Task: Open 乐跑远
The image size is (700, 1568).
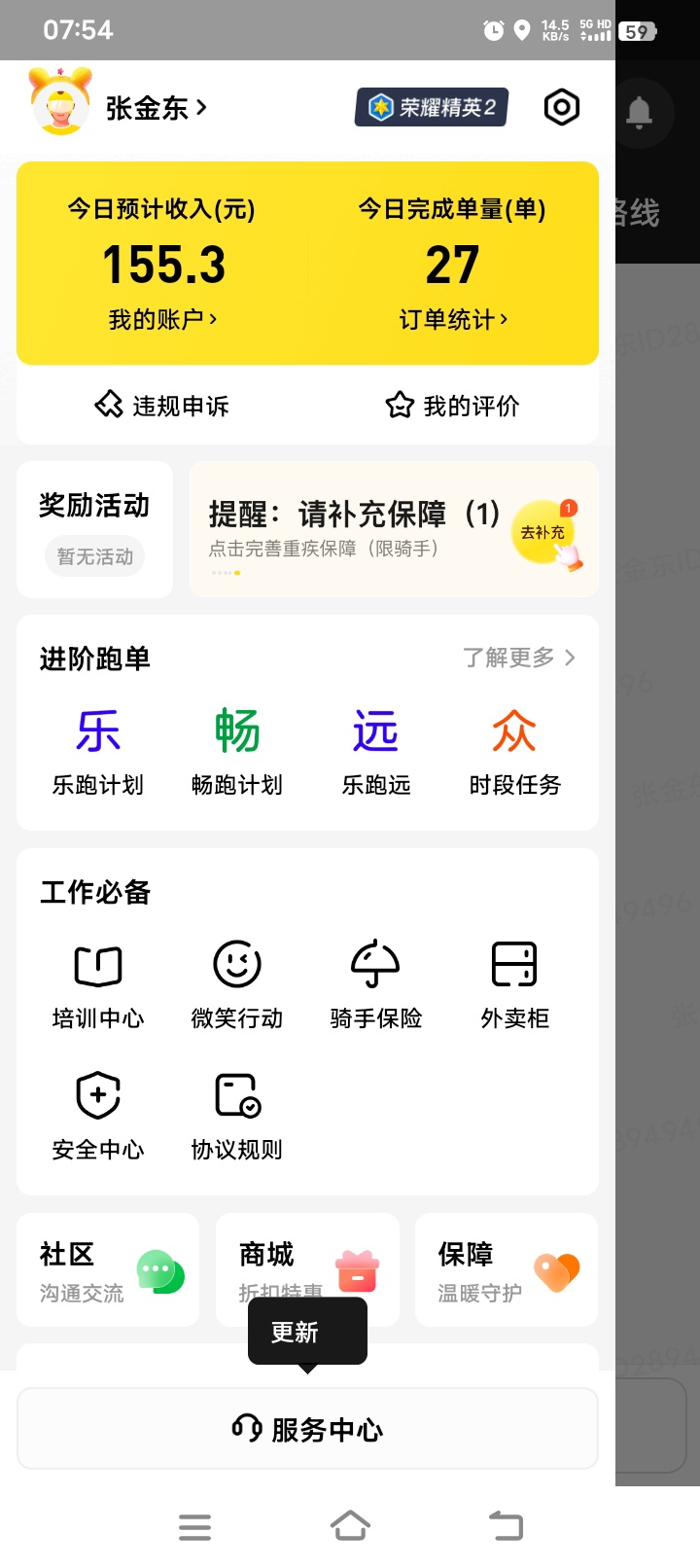Action: click(376, 753)
